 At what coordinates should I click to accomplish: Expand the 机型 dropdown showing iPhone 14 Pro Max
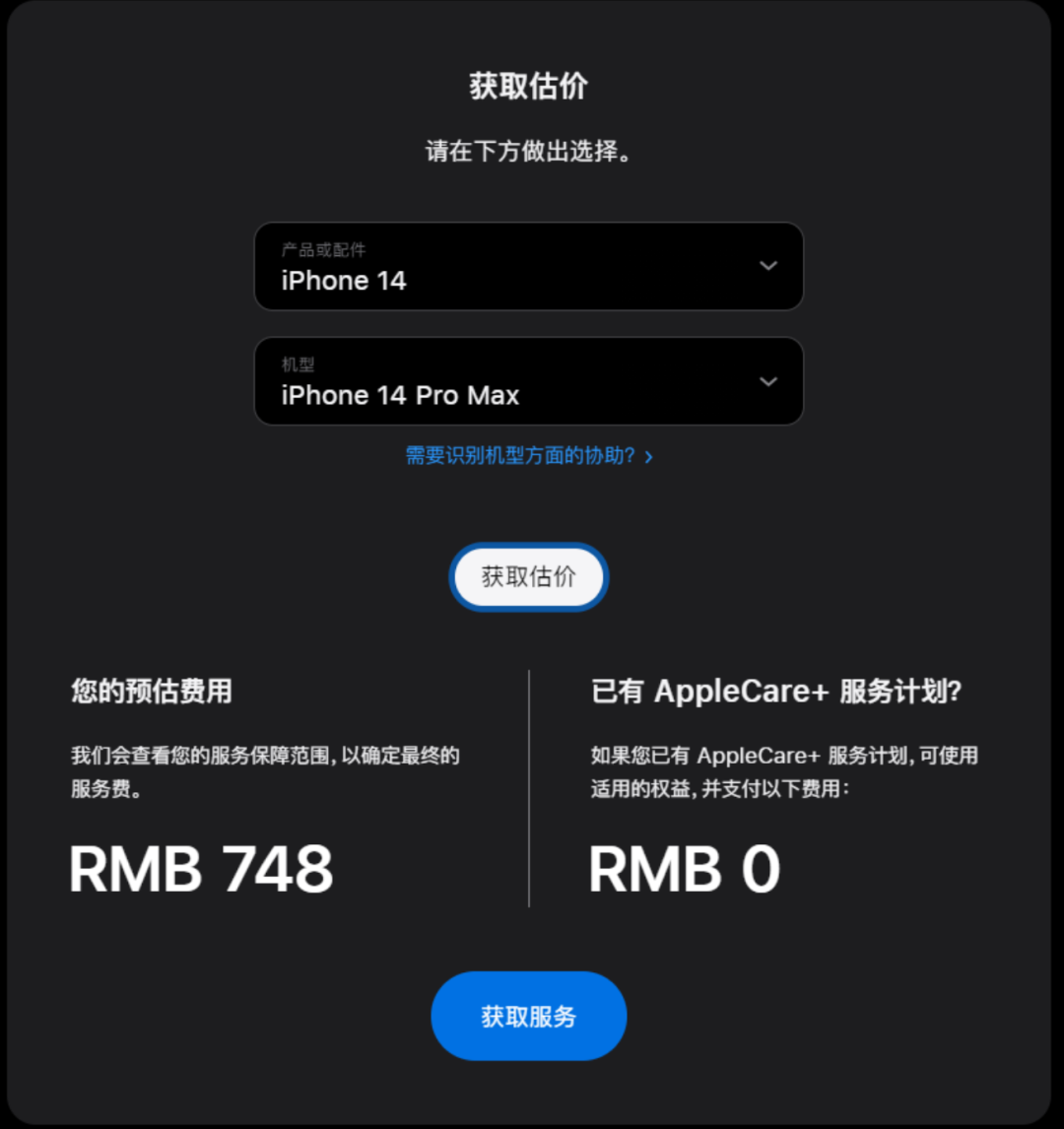[x=528, y=381]
